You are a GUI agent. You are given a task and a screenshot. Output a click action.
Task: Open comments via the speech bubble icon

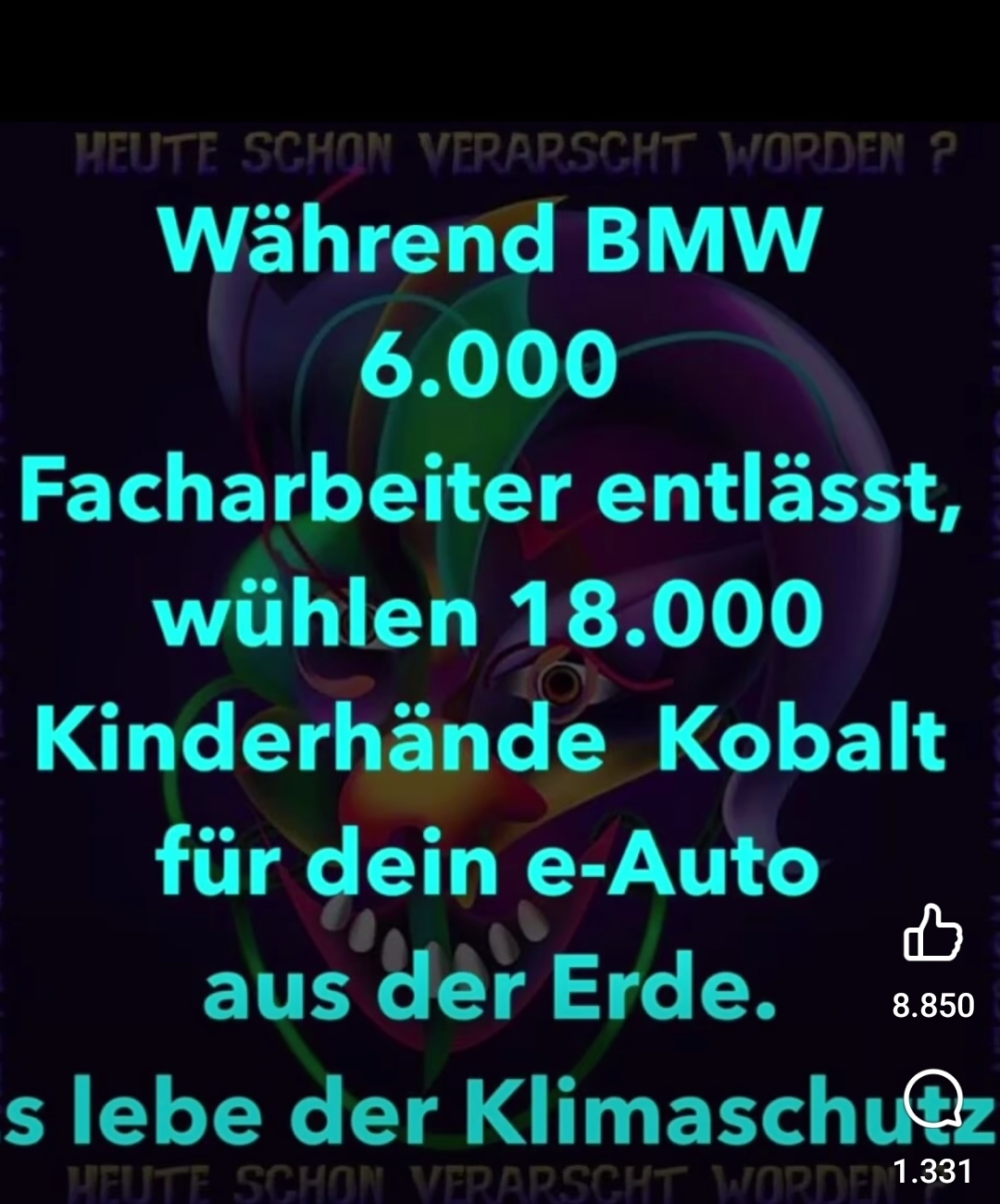click(x=934, y=1097)
